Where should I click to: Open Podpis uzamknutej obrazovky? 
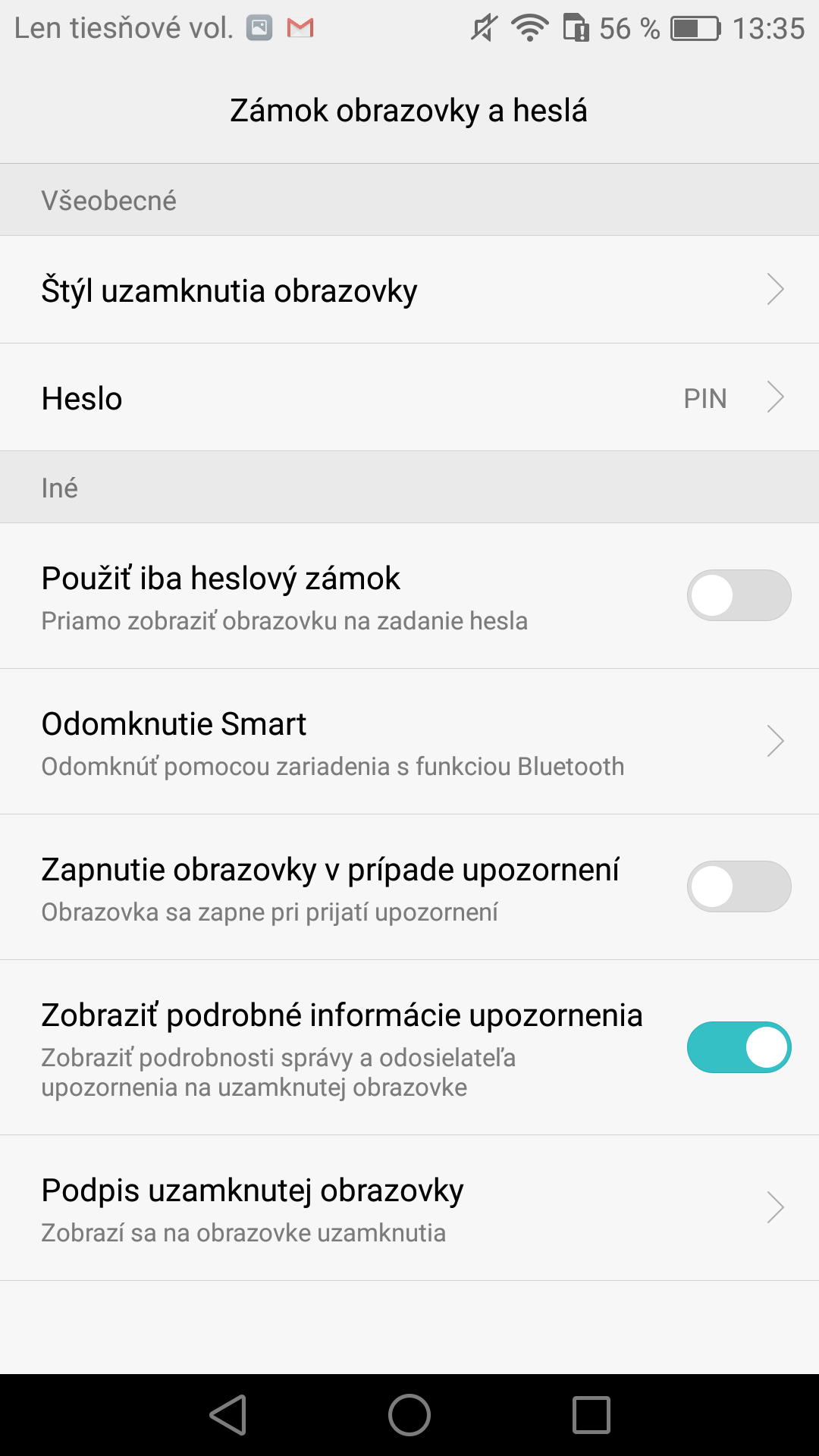409,1208
